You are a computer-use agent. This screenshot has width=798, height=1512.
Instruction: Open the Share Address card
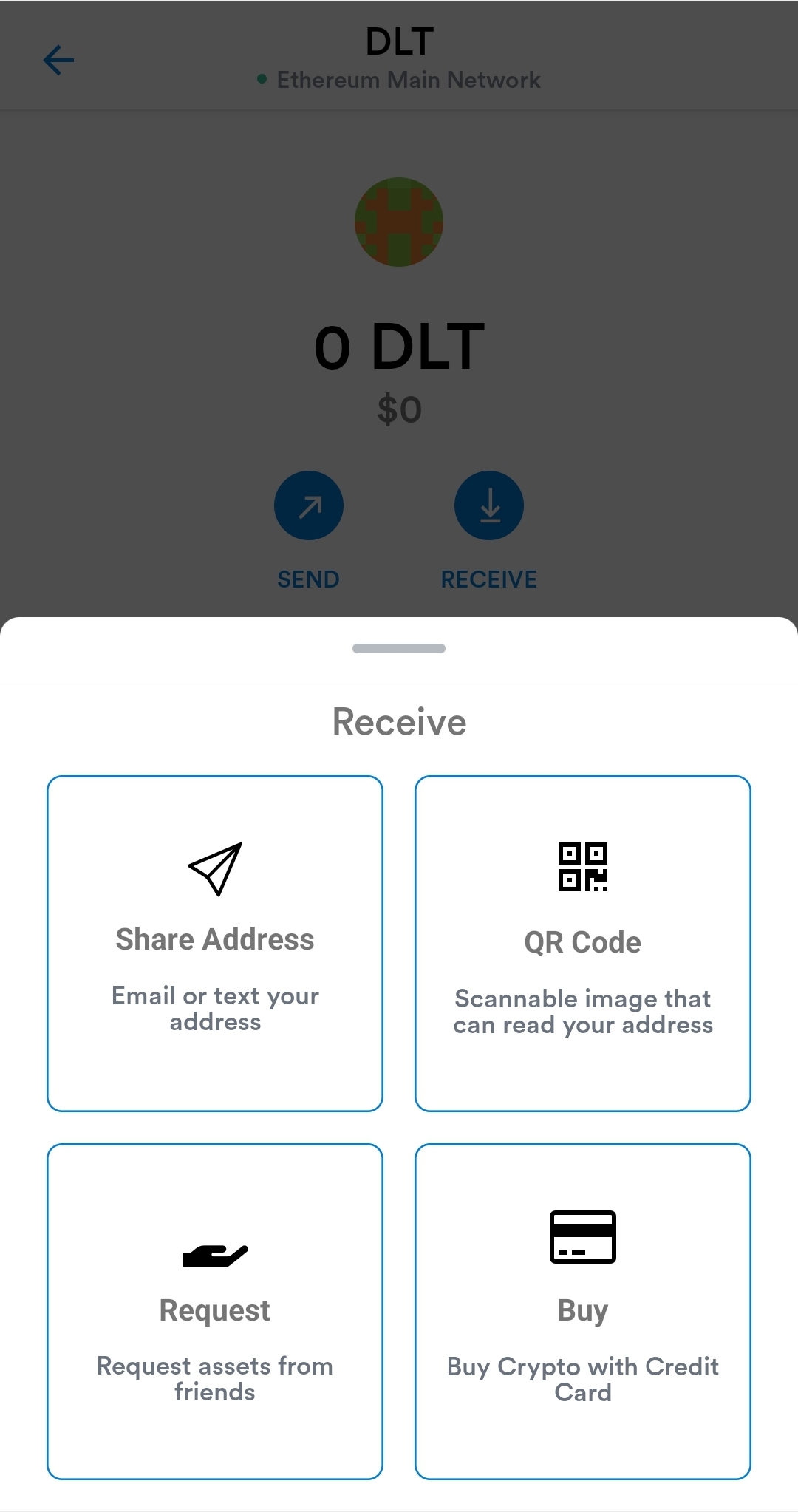pos(215,943)
